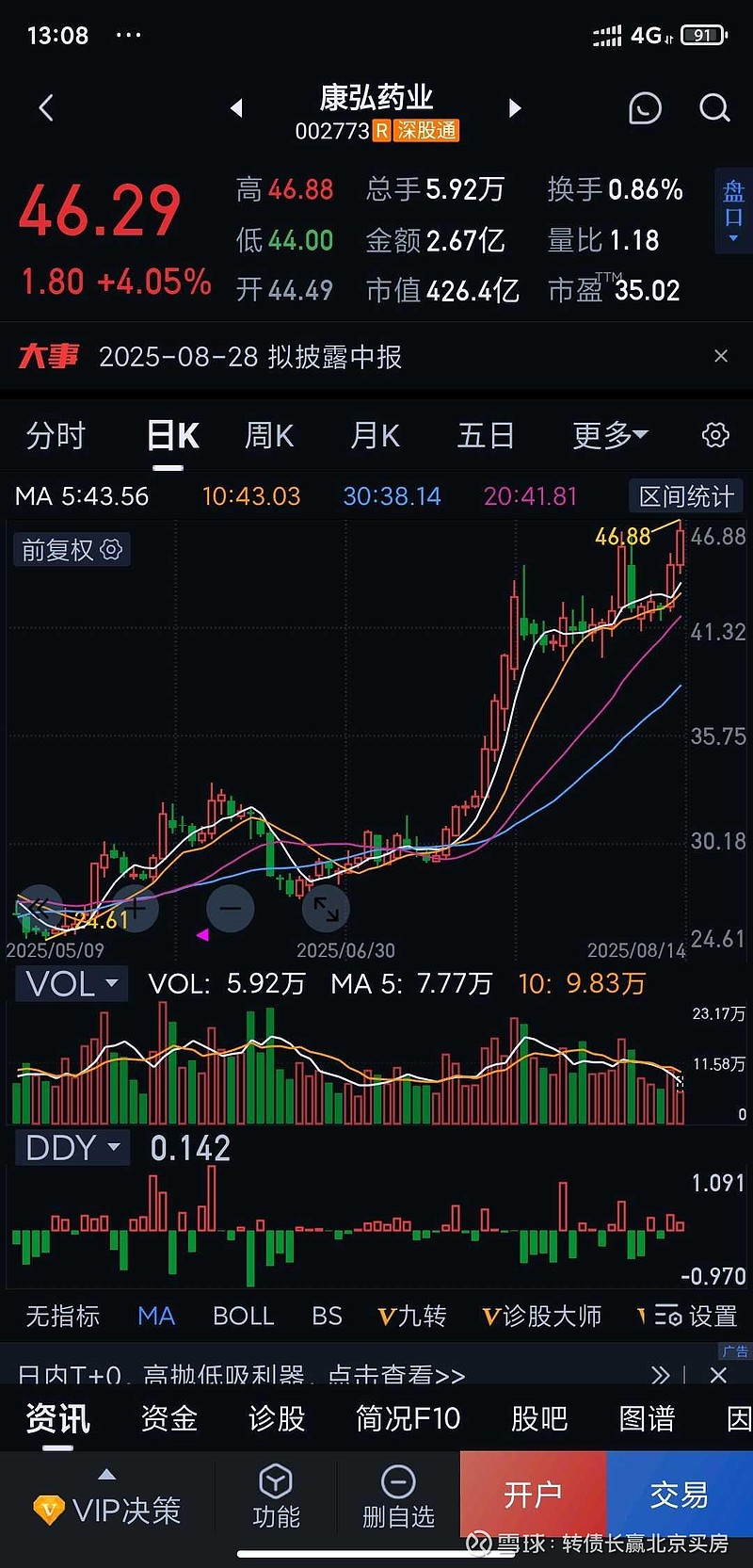This screenshot has height=1568, width=753.
Task: Dismiss the 大事 announcement banner
Action: click(x=721, y=356)
